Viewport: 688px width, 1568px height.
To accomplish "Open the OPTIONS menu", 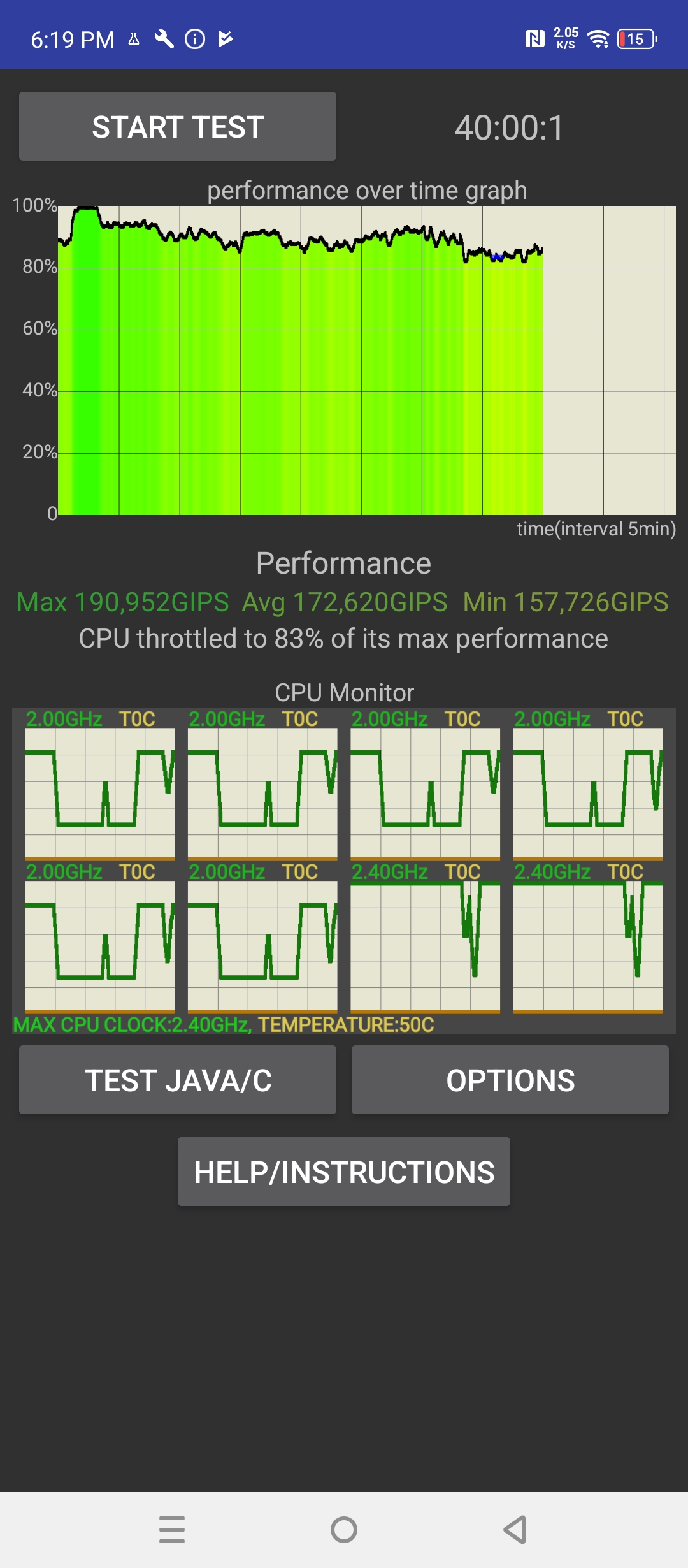I will click(x=510, y=1080).
